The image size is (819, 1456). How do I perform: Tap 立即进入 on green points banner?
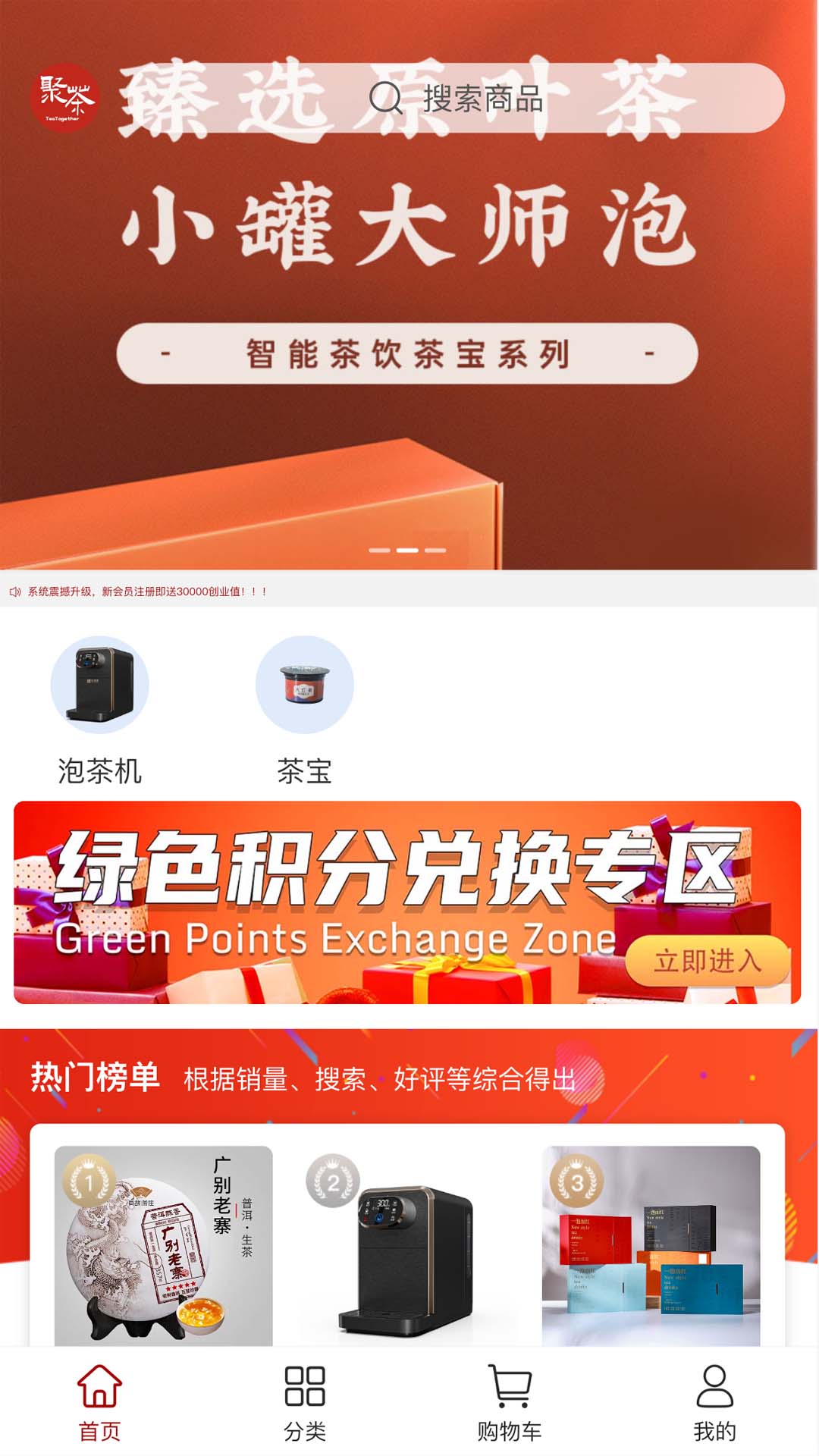tap(707, 961)
